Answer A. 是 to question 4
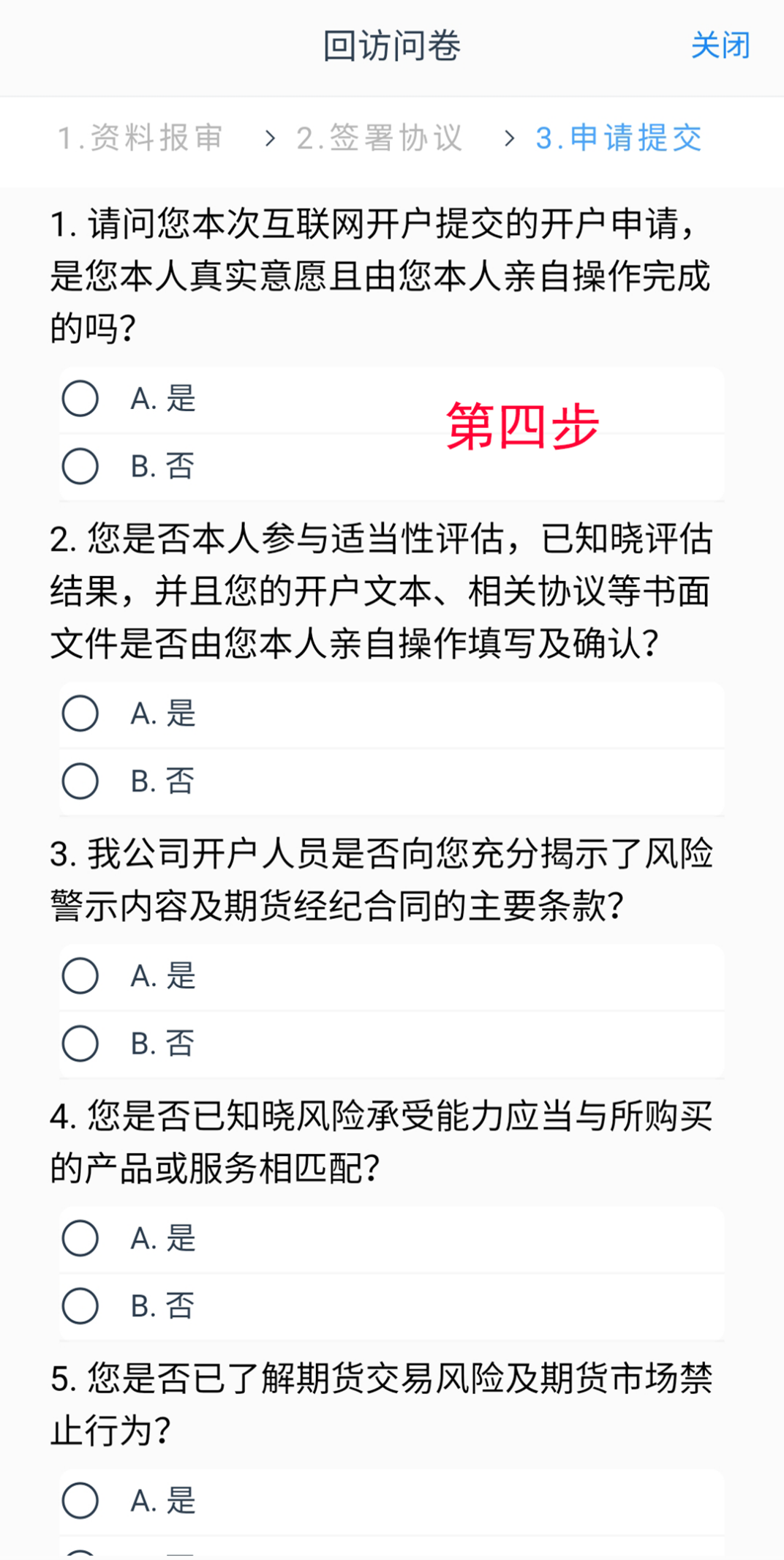784x1560 pixels. pyautogui.click(x=392, y=1240)
